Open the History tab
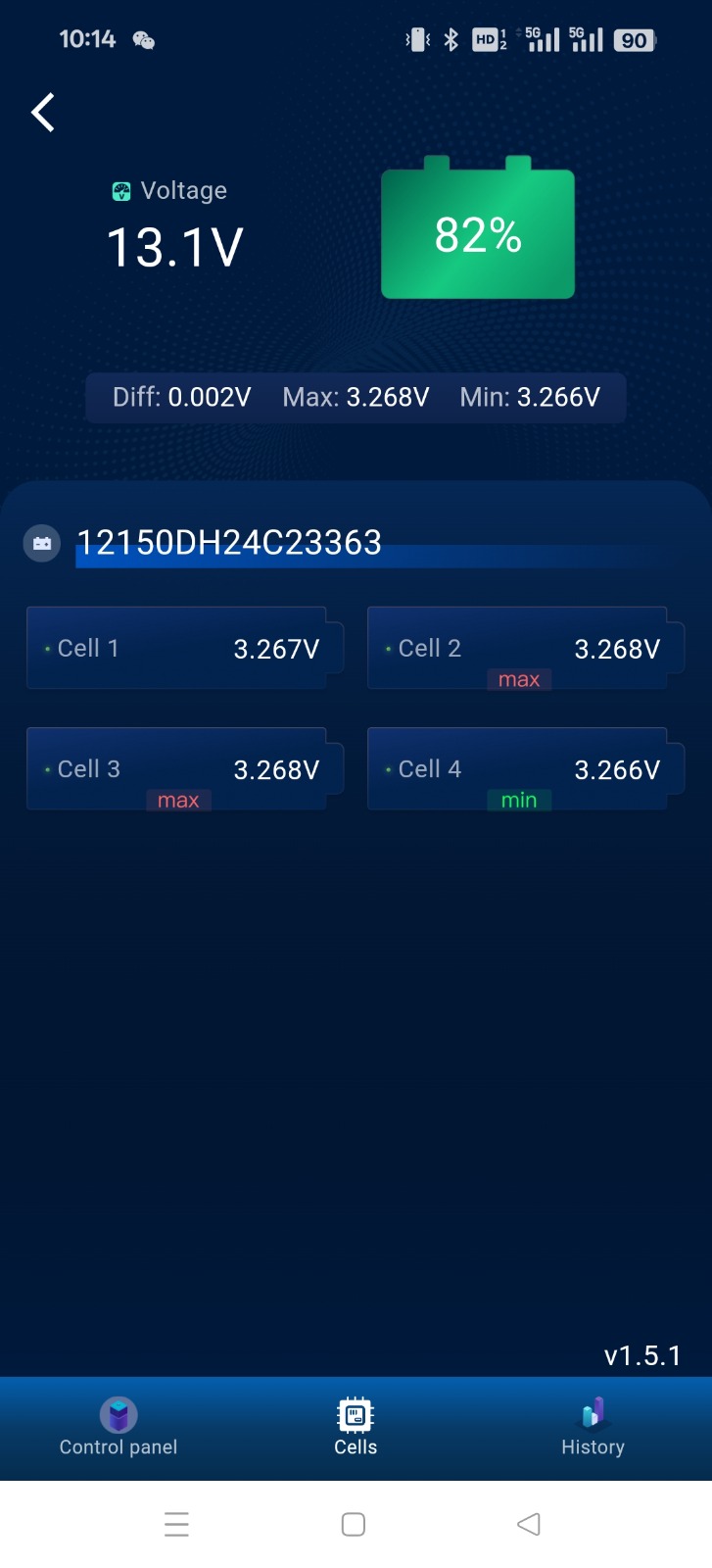The image size is (712, 1568). click(593, 1428)
